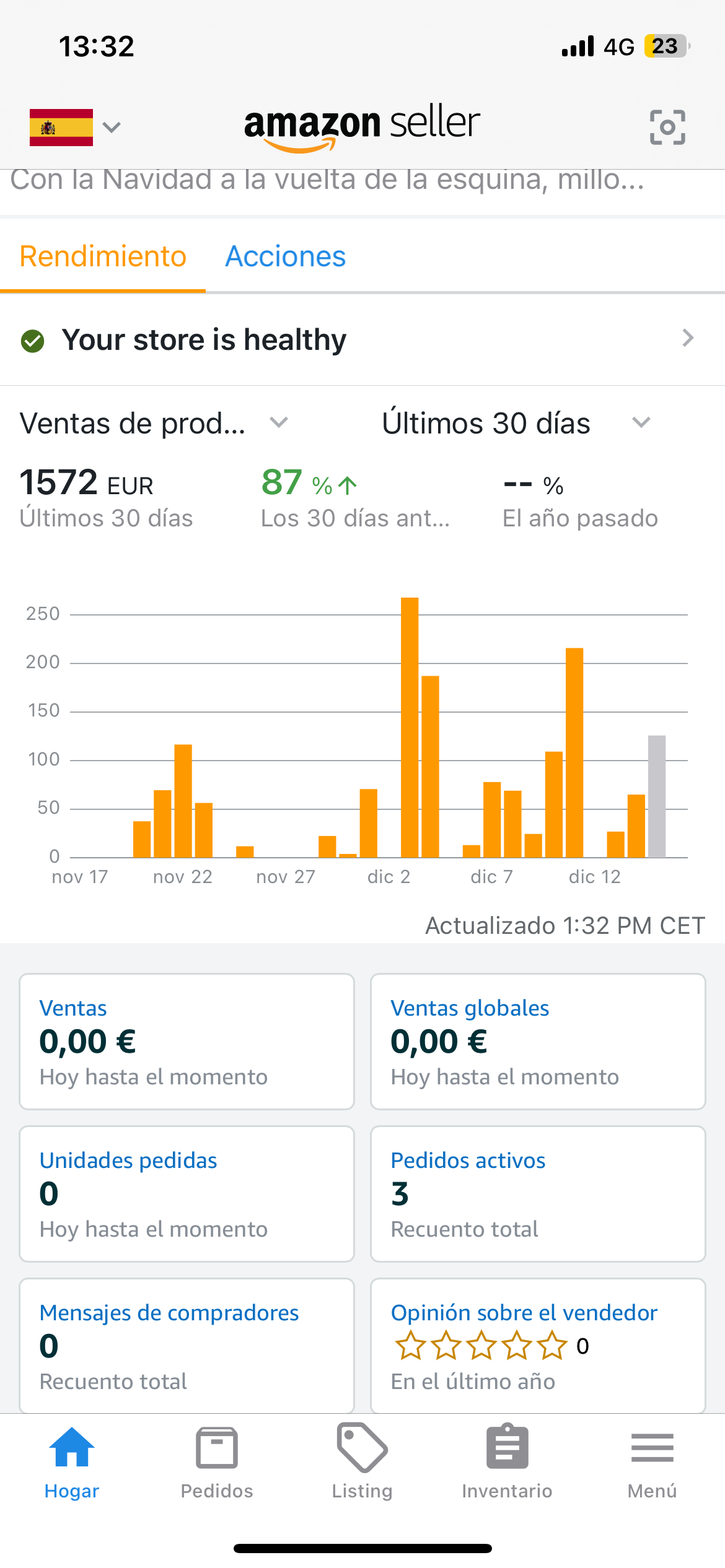Viewport: 725px width, 1568px height.
Task: Open Mensajes de compradores card
Action: tap(187, 1346)
